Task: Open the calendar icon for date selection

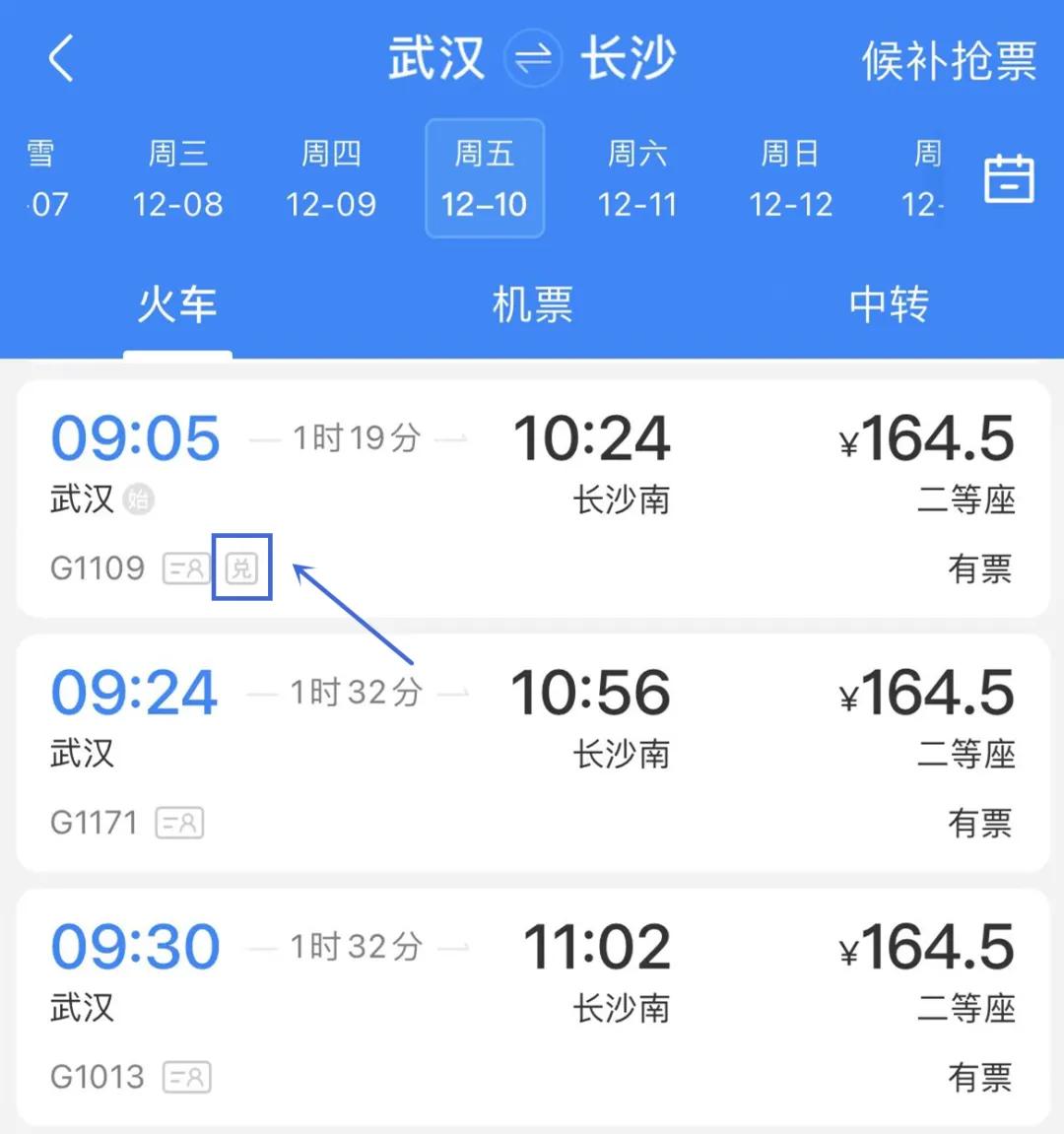Action: (1009, 179)
